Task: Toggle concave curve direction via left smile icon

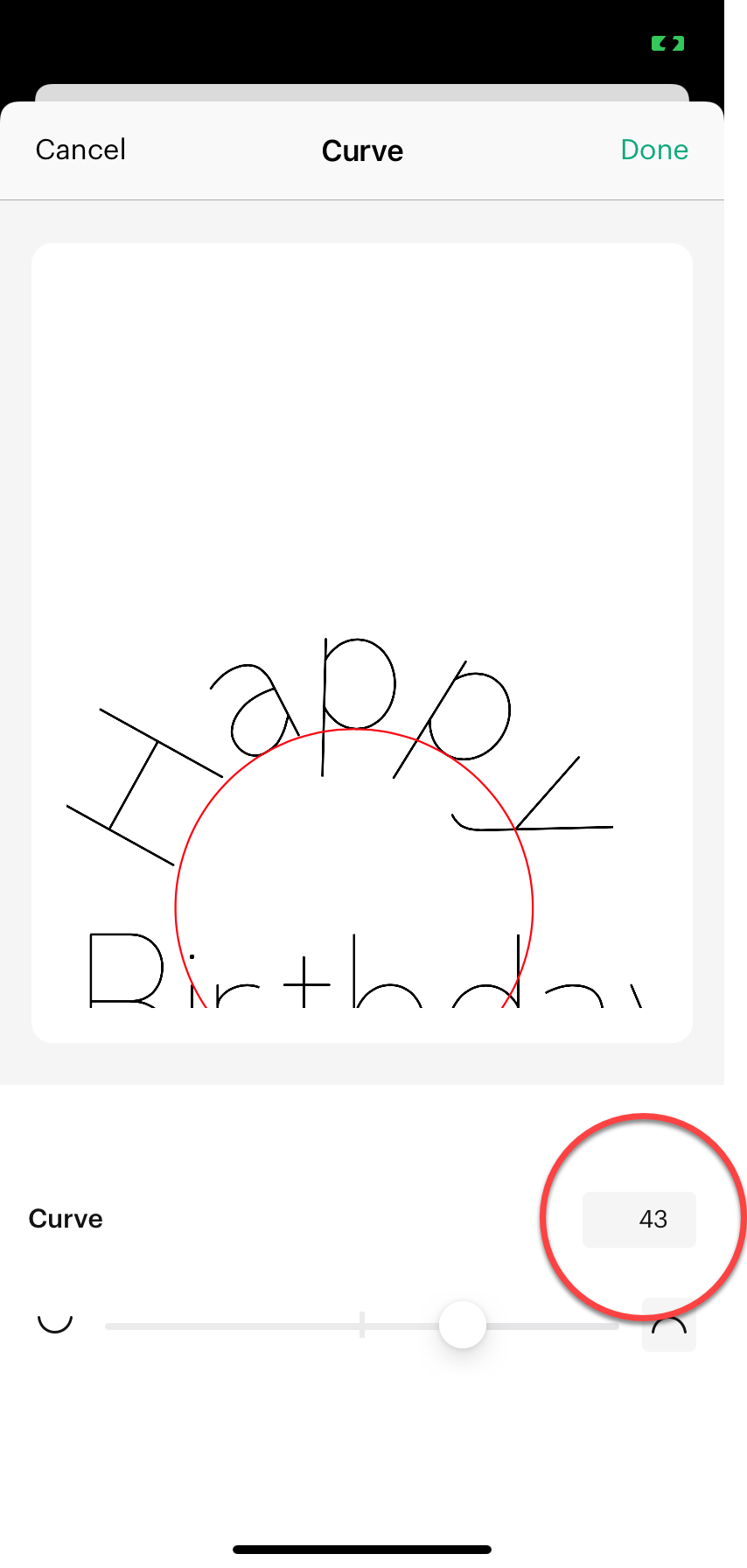Action: (54, 1323)
